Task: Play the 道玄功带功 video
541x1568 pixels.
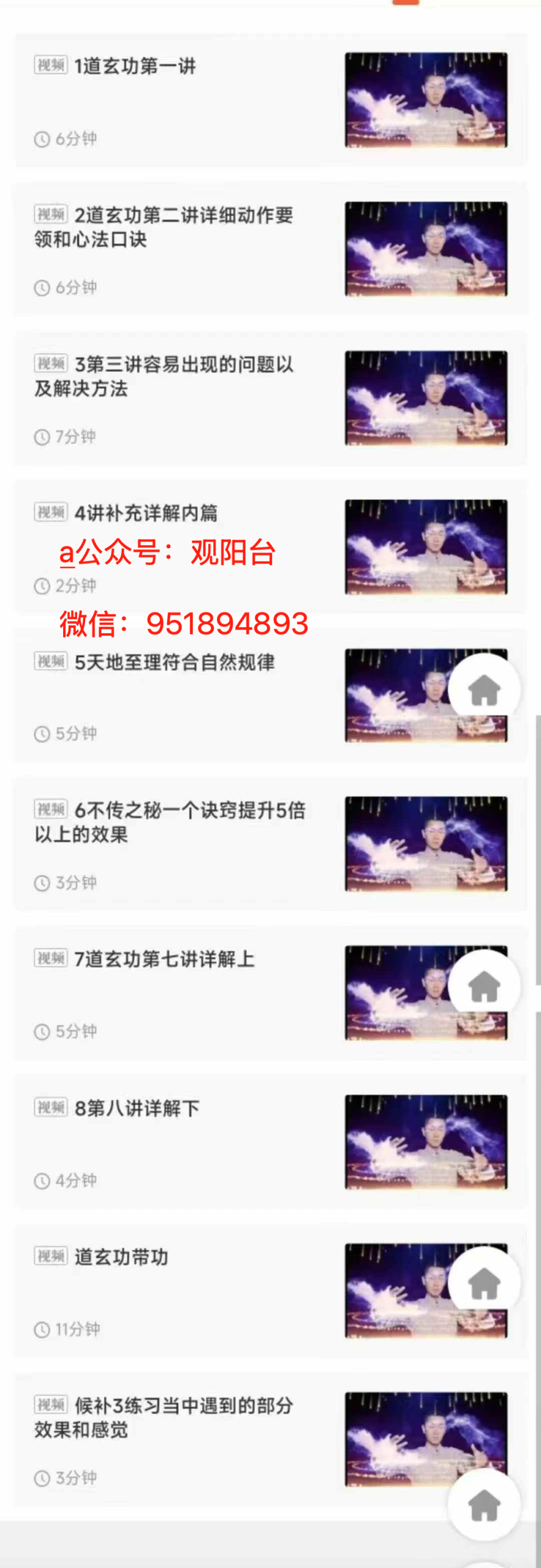Action: click(x=121, y=1257)
